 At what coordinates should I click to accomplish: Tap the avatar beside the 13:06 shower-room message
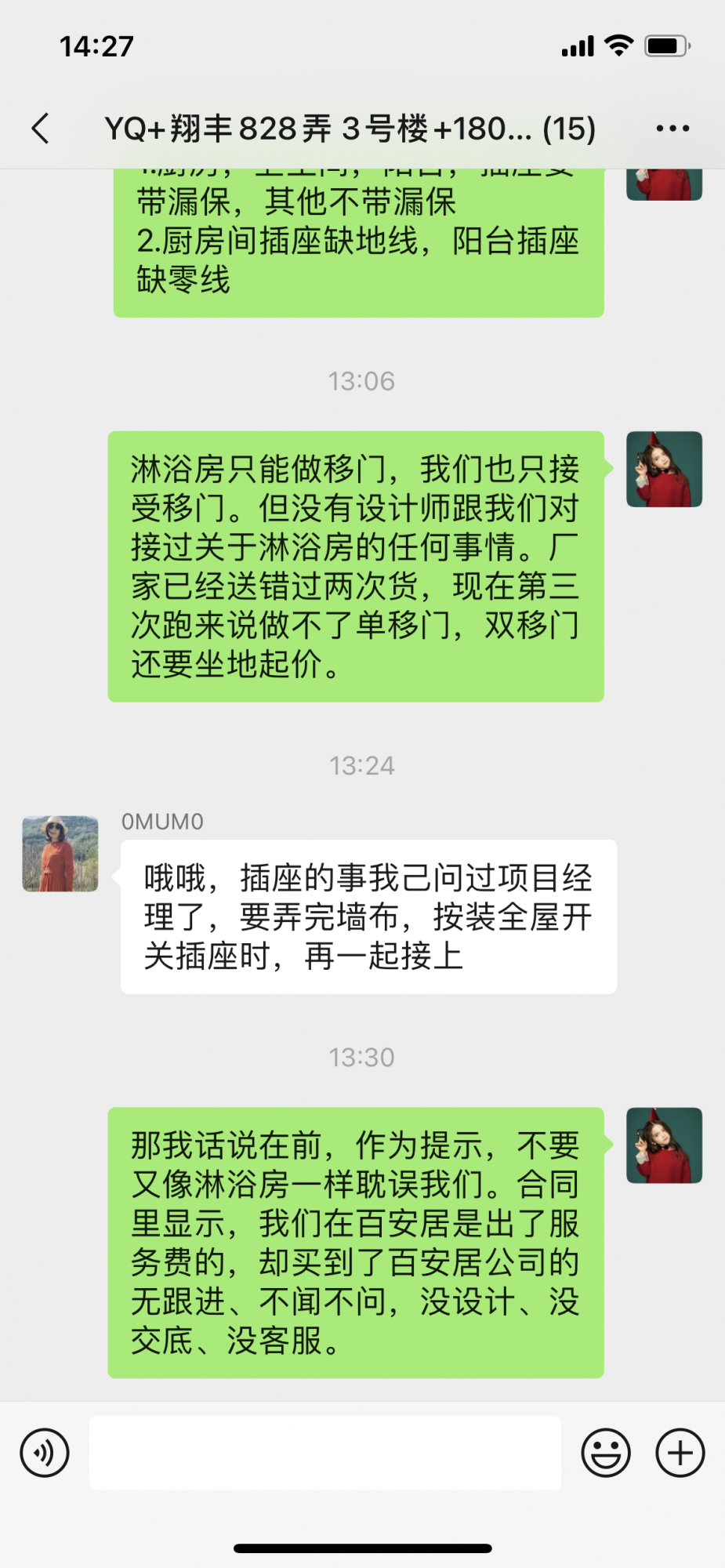pos(664,469)
